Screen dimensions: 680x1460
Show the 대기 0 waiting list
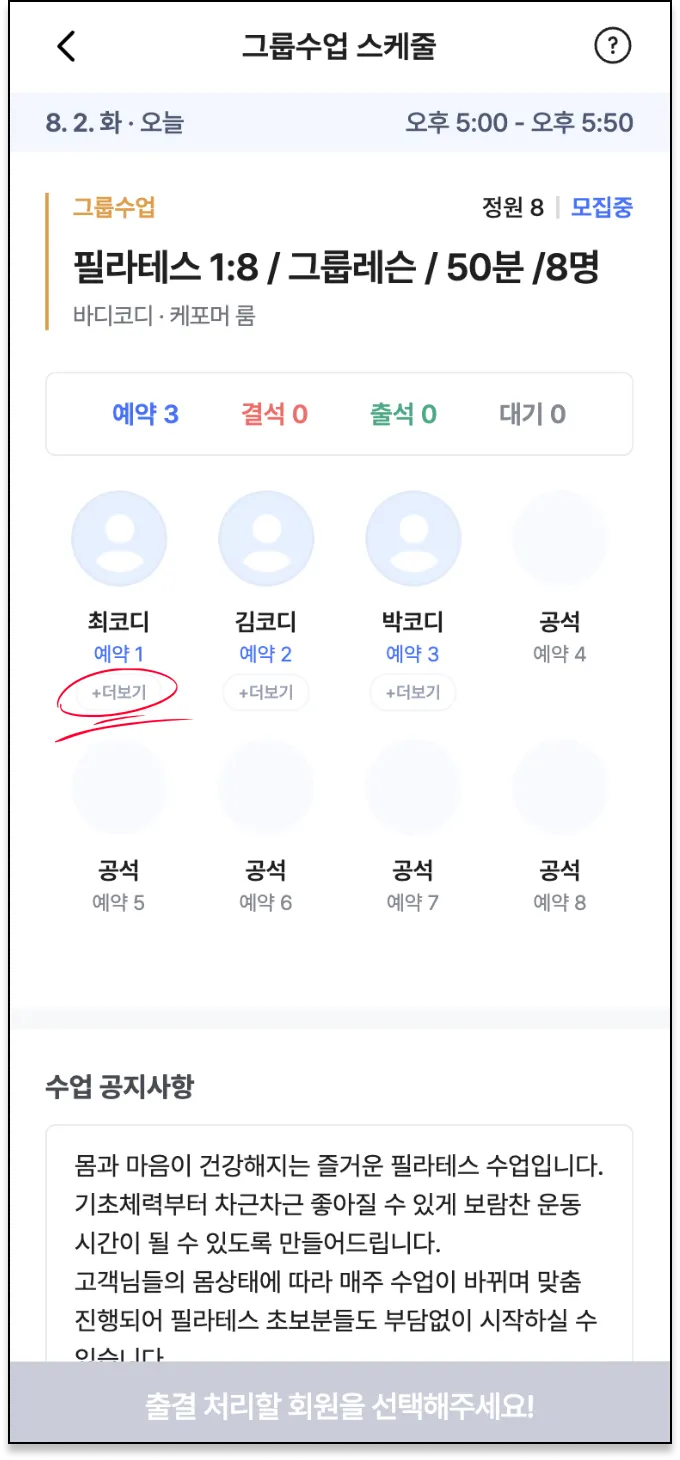pos(532,414)
